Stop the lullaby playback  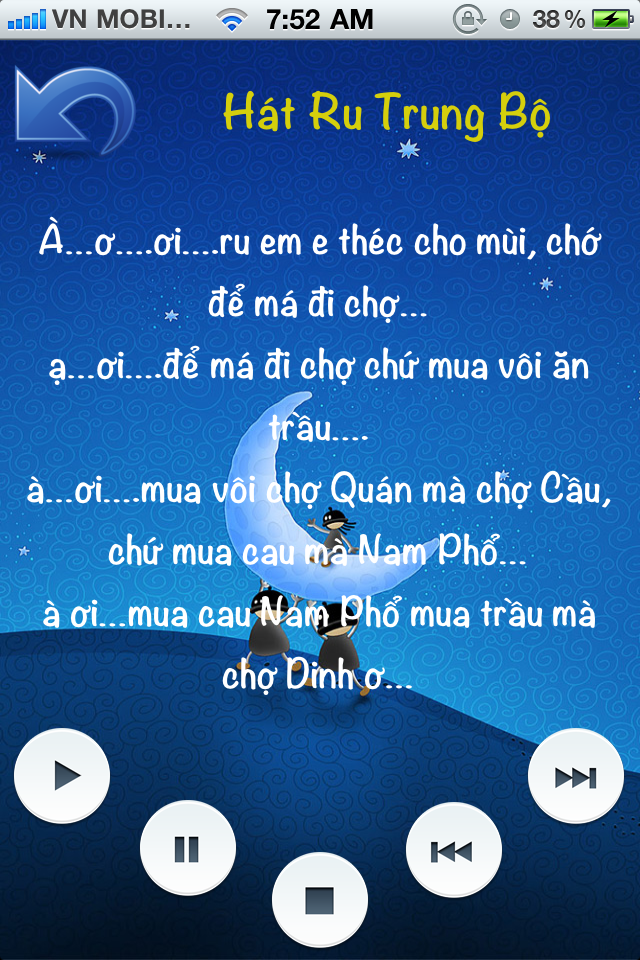coord(320,900)
